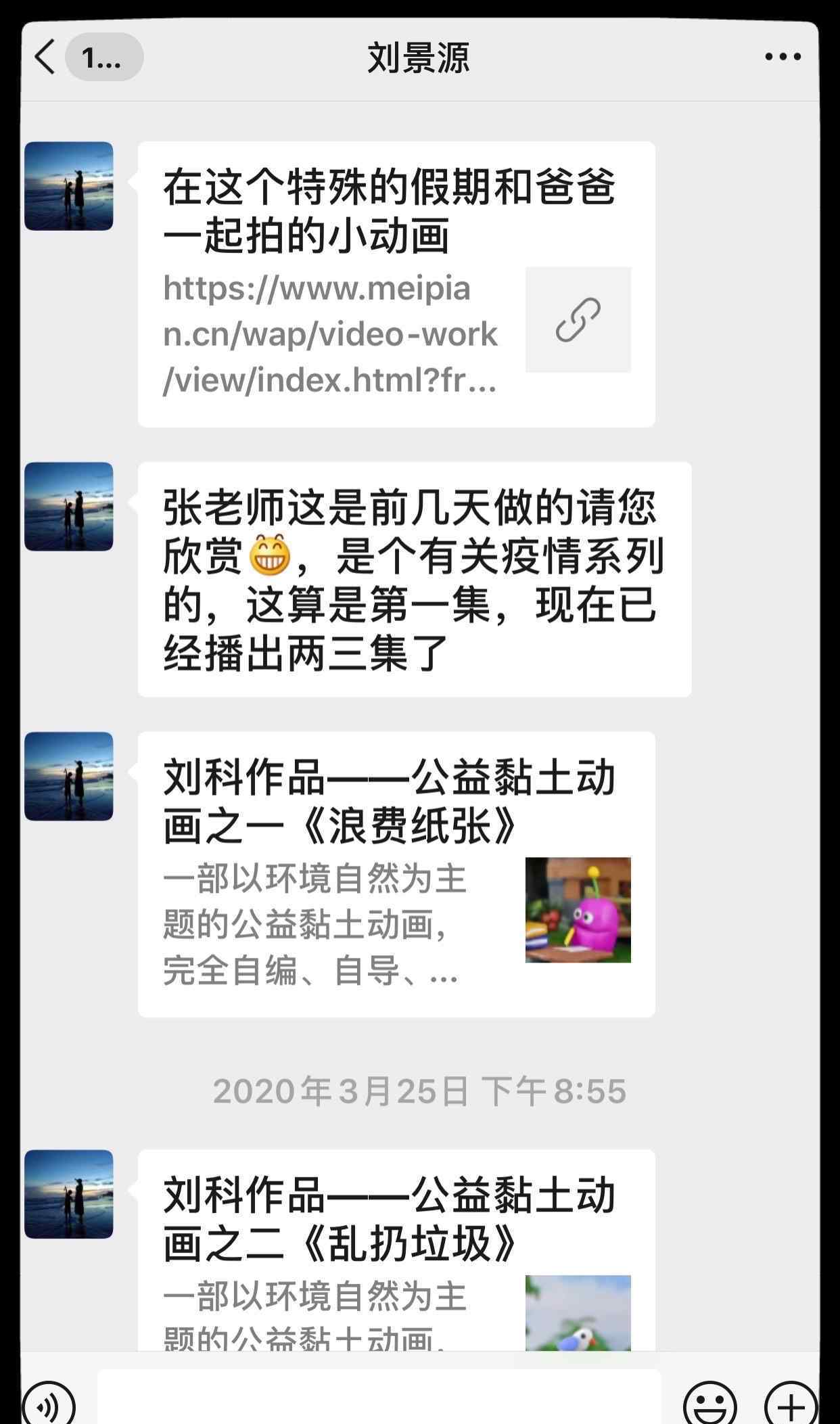Open the meipian.cn video link message
The height and width of the screenshot is (1424, 840).
pyautogui.click(x=396, y=284)
